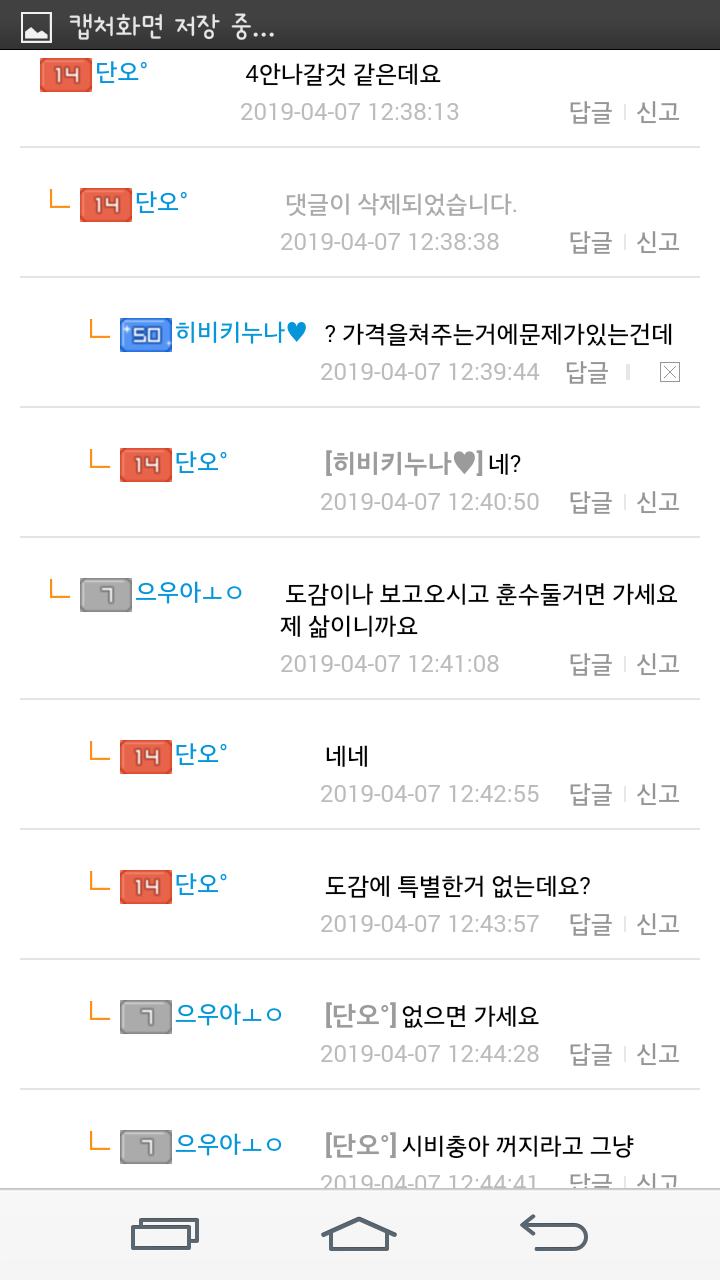Open the recent apps view

point(166,1234)
